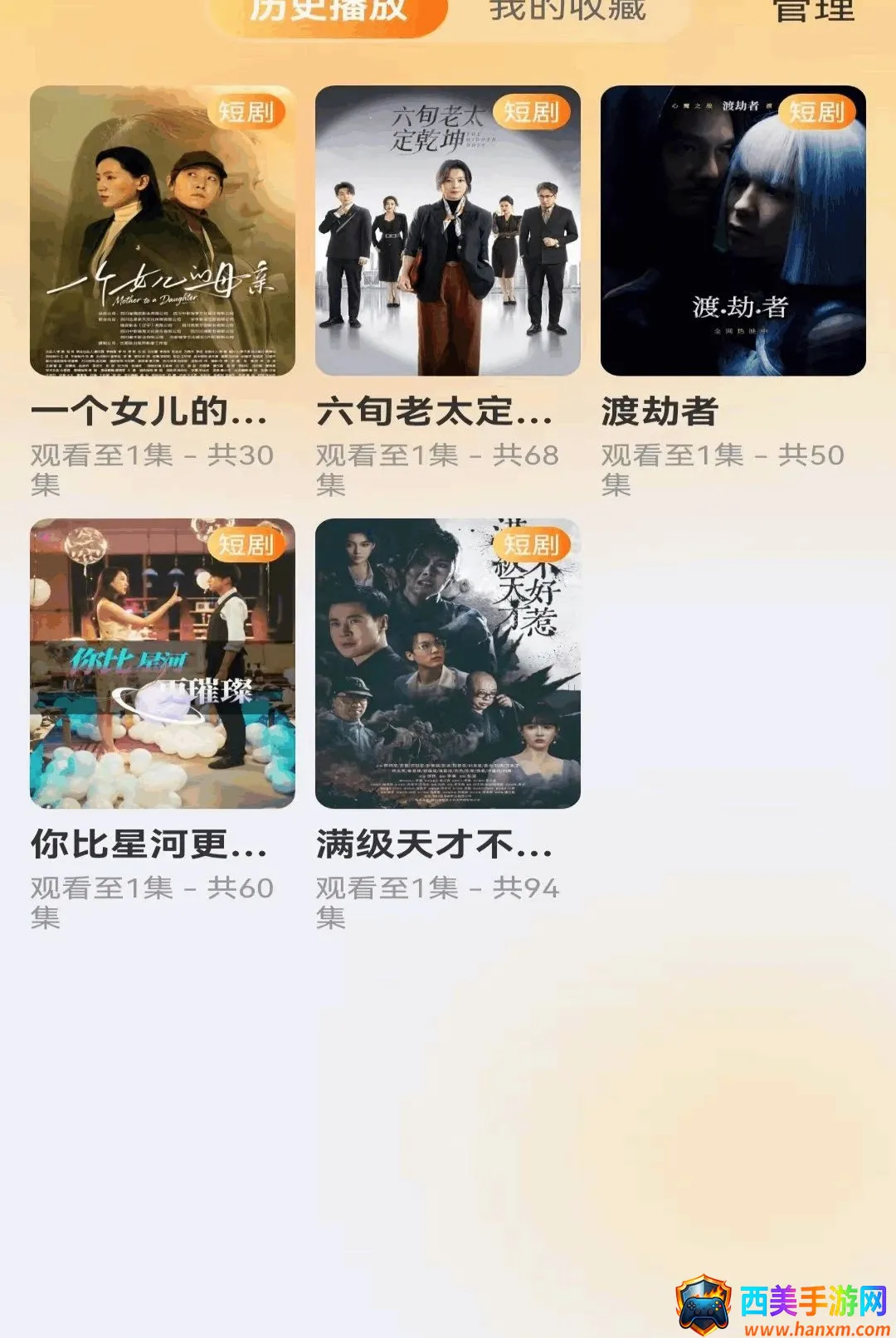
Task: Tap the 管理 button
Action: coord(813,12)
